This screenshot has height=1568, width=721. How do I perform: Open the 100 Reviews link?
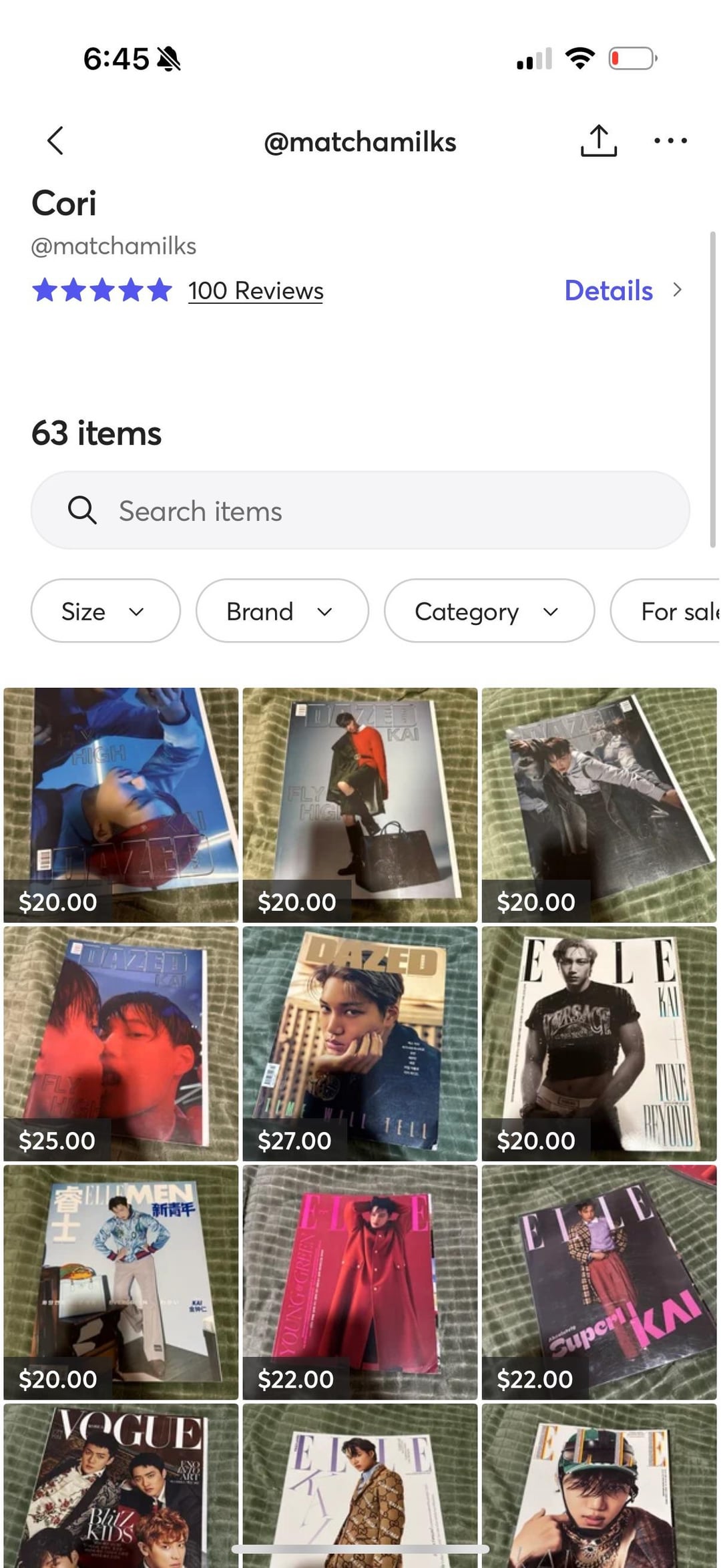[255, 291]
